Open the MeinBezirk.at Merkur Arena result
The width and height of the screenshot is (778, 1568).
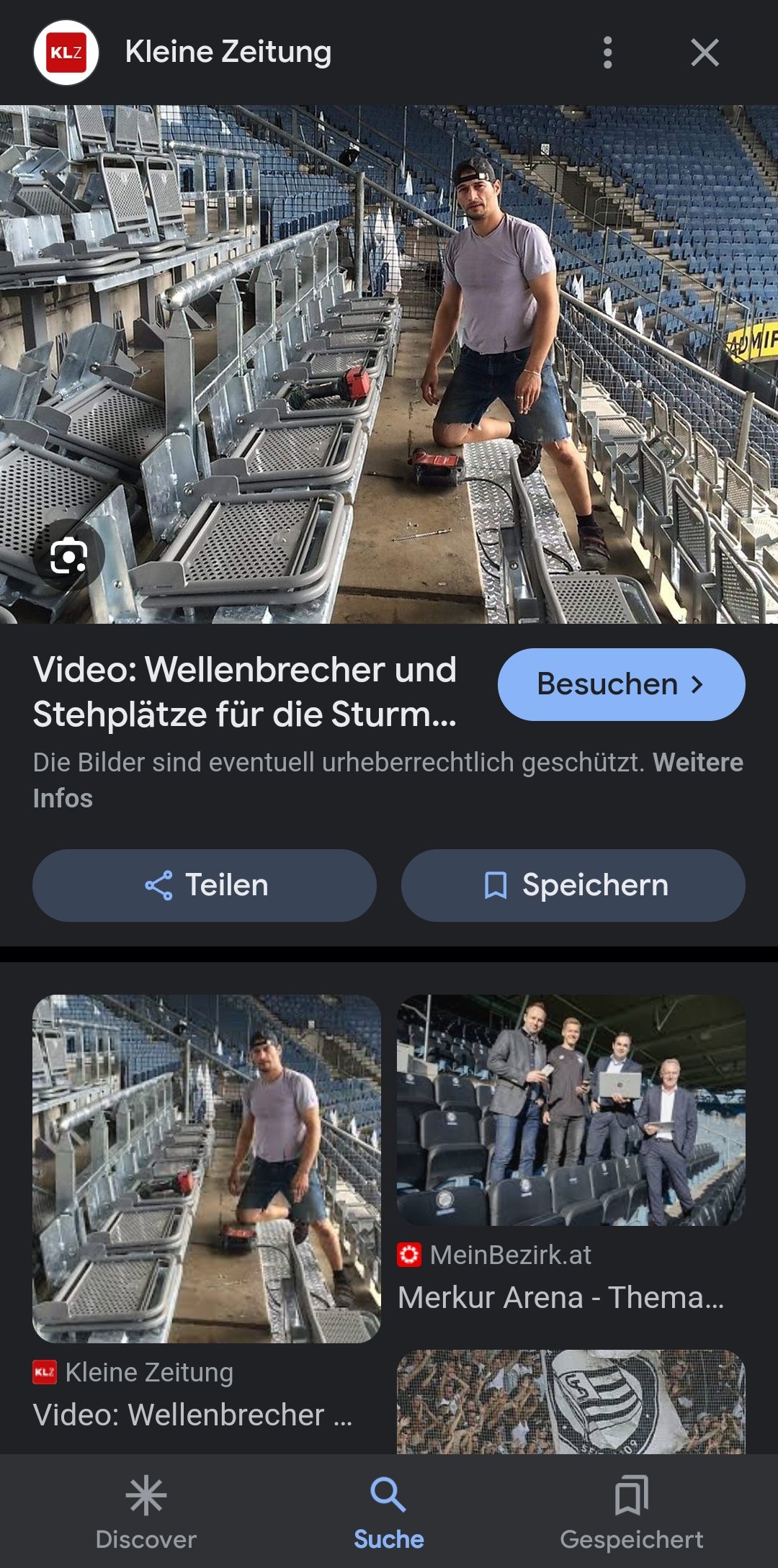coord(571,1110)
